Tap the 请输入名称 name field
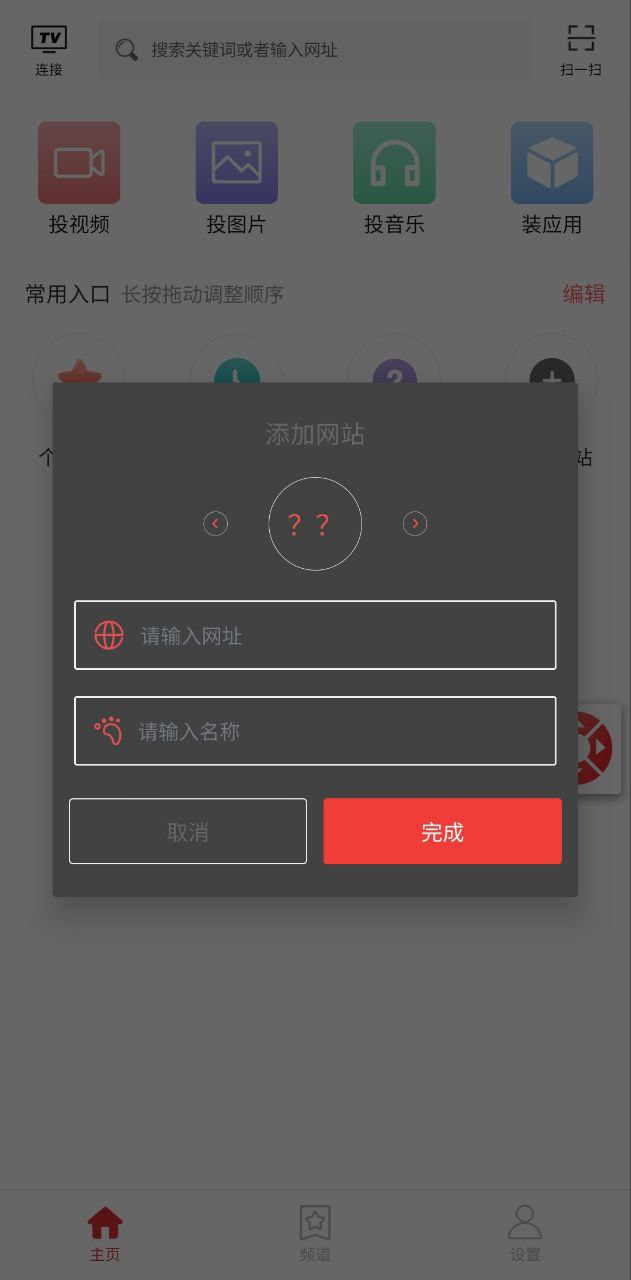The width and height of the screenshot is (631, 1280). [x=315, y=731]
